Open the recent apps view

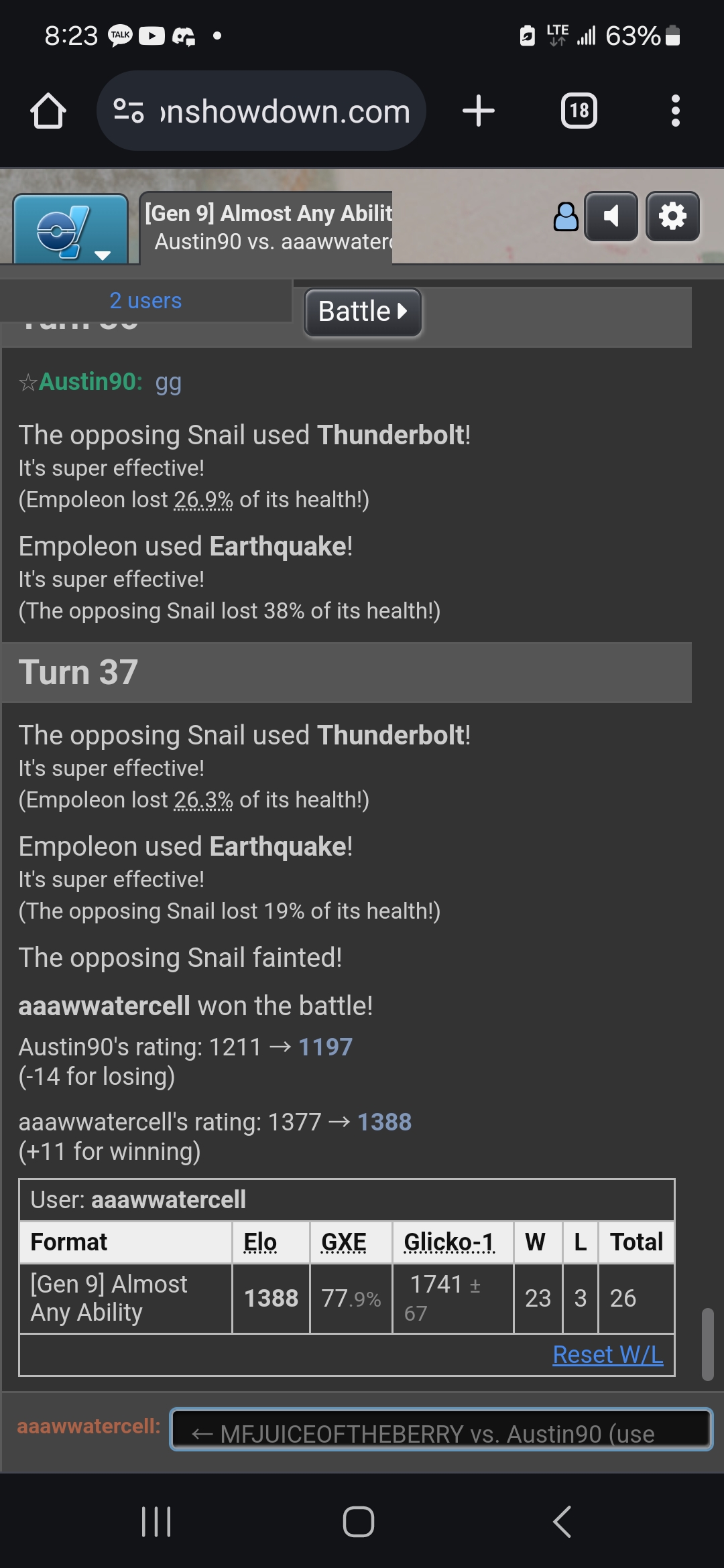click(x=156, y=1521)
